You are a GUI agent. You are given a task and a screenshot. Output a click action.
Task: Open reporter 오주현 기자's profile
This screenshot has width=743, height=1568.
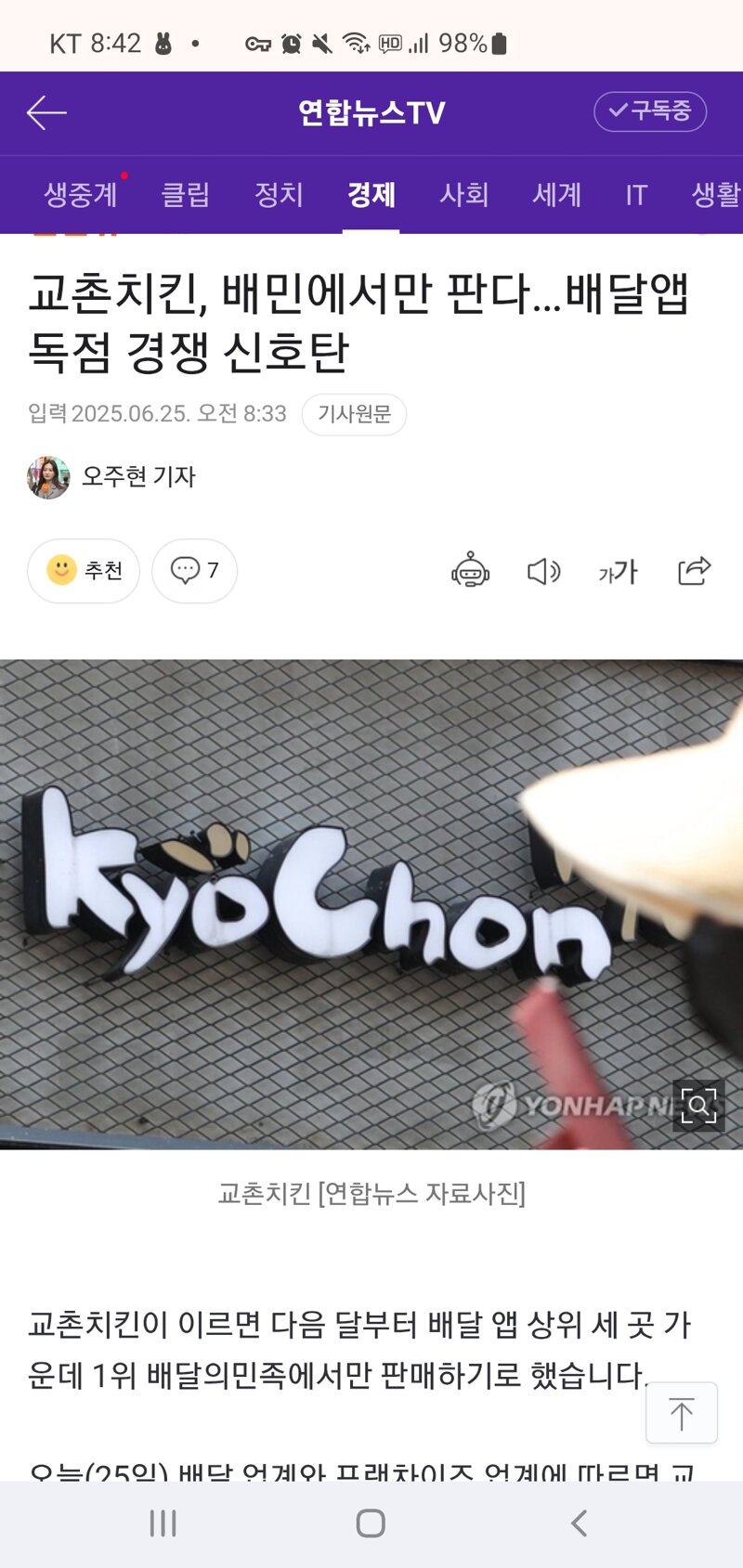point(111,477)
